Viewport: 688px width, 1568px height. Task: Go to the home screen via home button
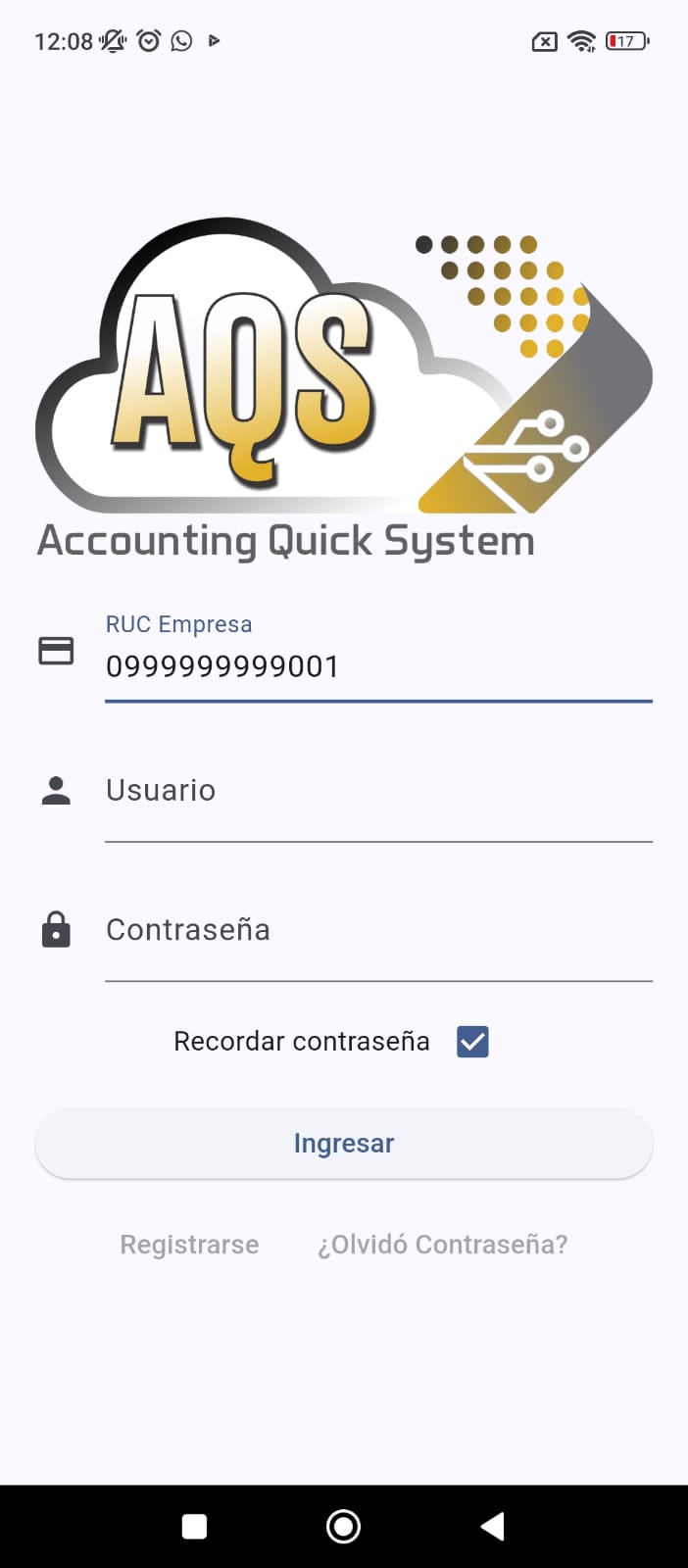tap(343, 1526)
